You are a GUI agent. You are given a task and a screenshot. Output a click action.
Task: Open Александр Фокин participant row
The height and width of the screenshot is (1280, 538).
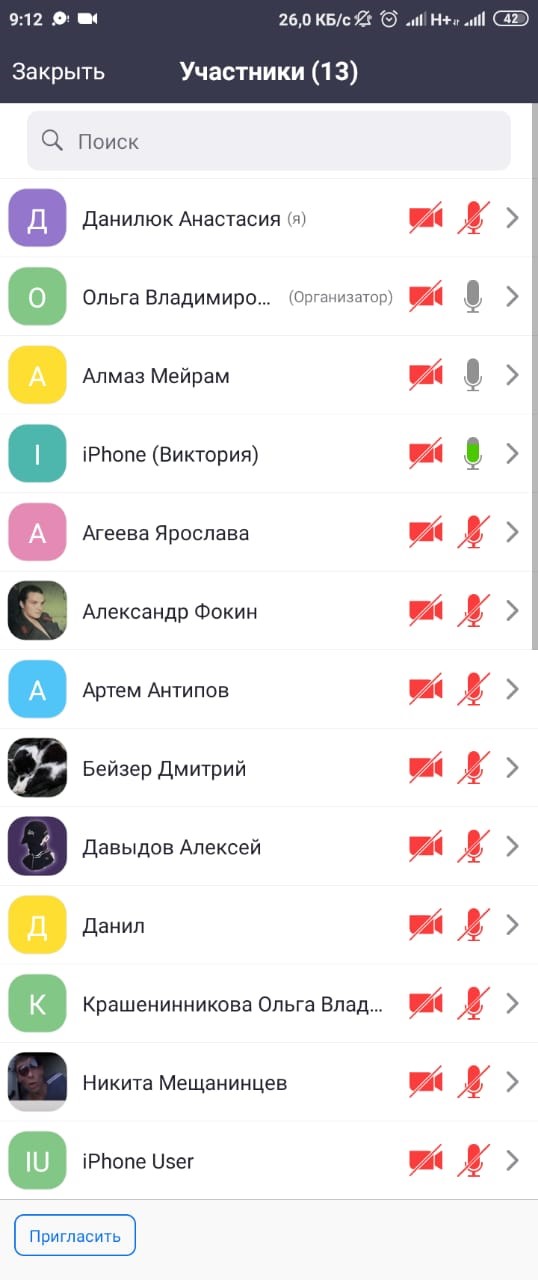269,610
